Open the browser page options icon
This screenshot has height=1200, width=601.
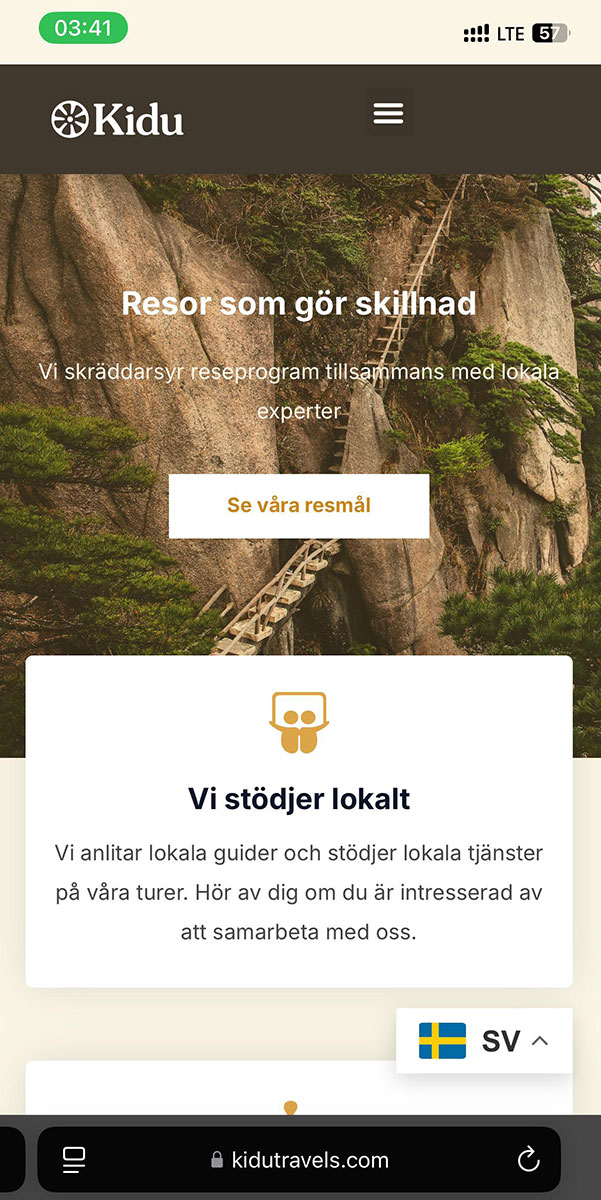[x=74, y=1160]
